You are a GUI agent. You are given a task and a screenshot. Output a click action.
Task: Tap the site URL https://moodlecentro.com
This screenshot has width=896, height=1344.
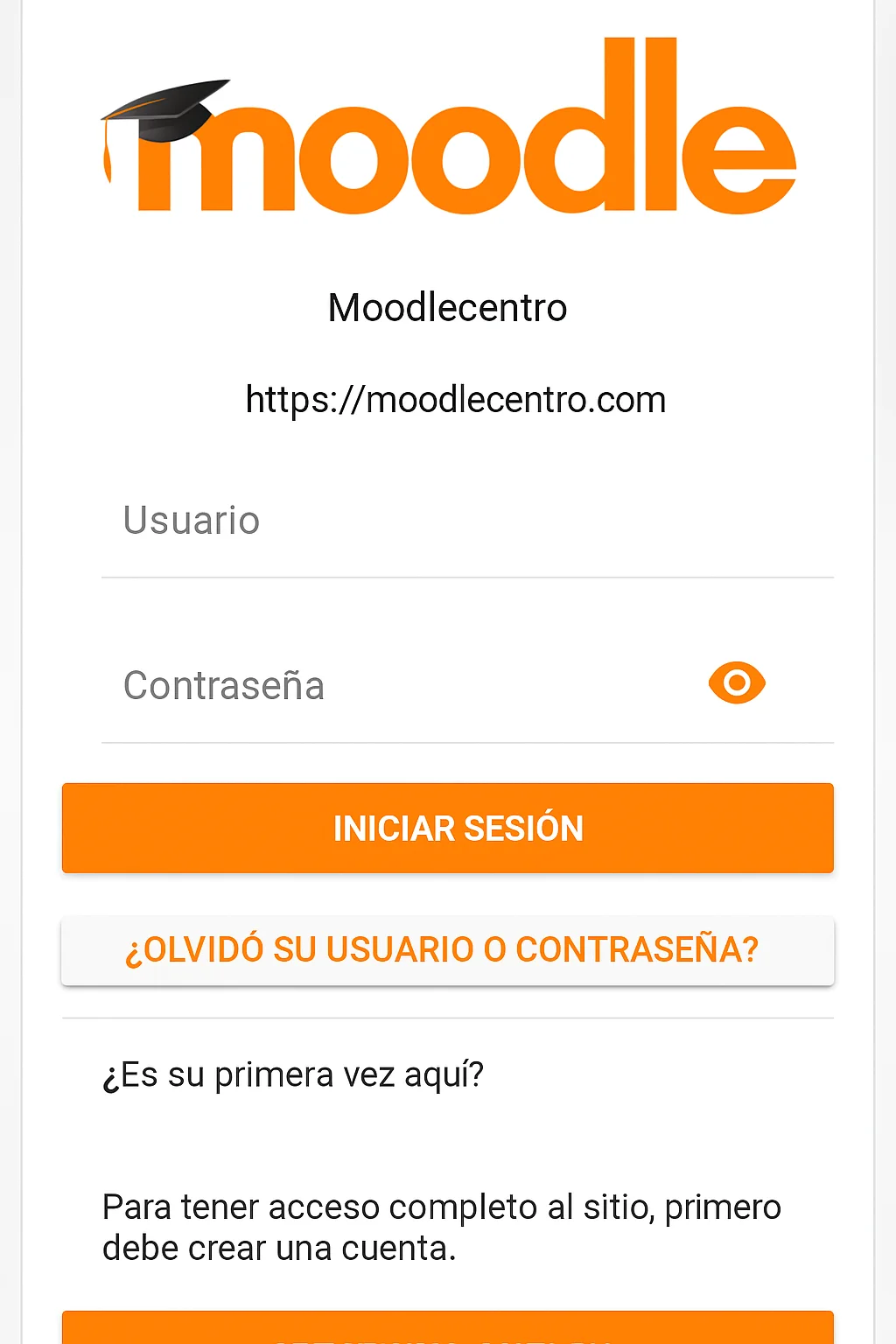(455, 399)
